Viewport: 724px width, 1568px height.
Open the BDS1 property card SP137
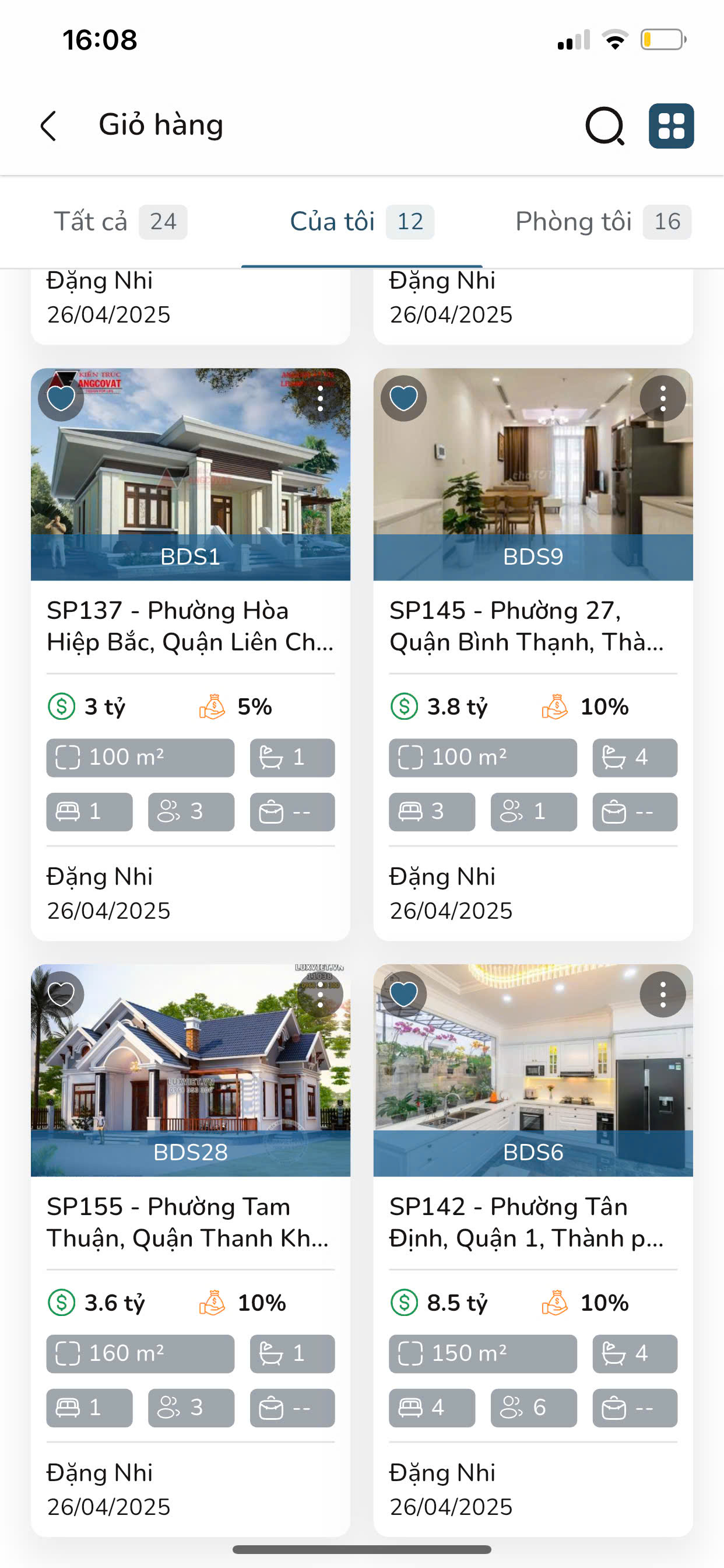pos(191,627)
